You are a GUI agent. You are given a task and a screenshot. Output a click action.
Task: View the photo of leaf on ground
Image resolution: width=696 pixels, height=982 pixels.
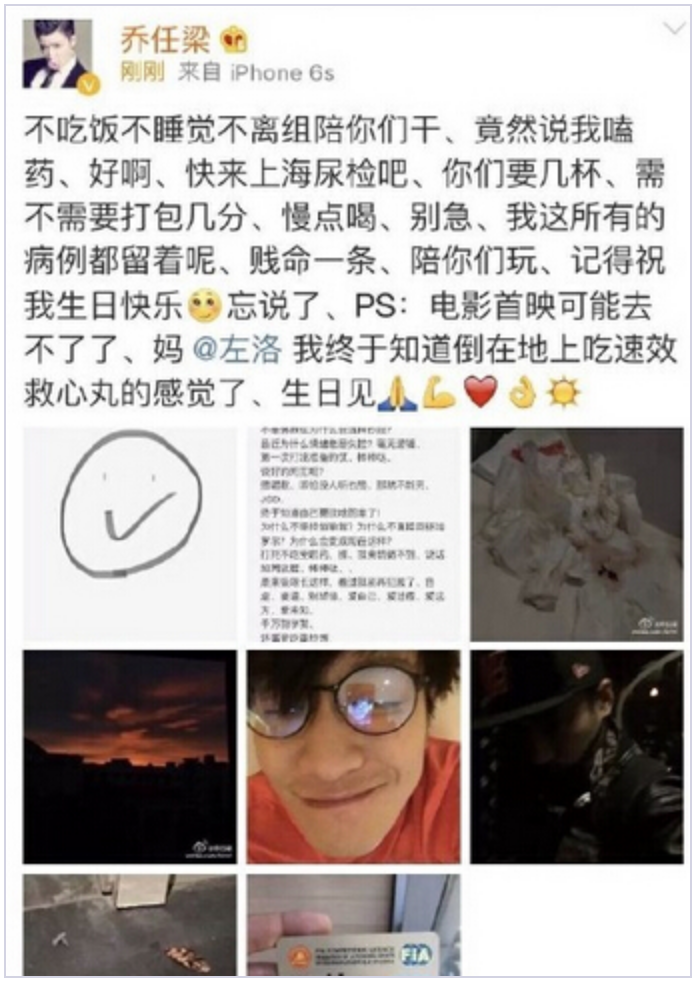pyautogui.click(x=130, y=925)
